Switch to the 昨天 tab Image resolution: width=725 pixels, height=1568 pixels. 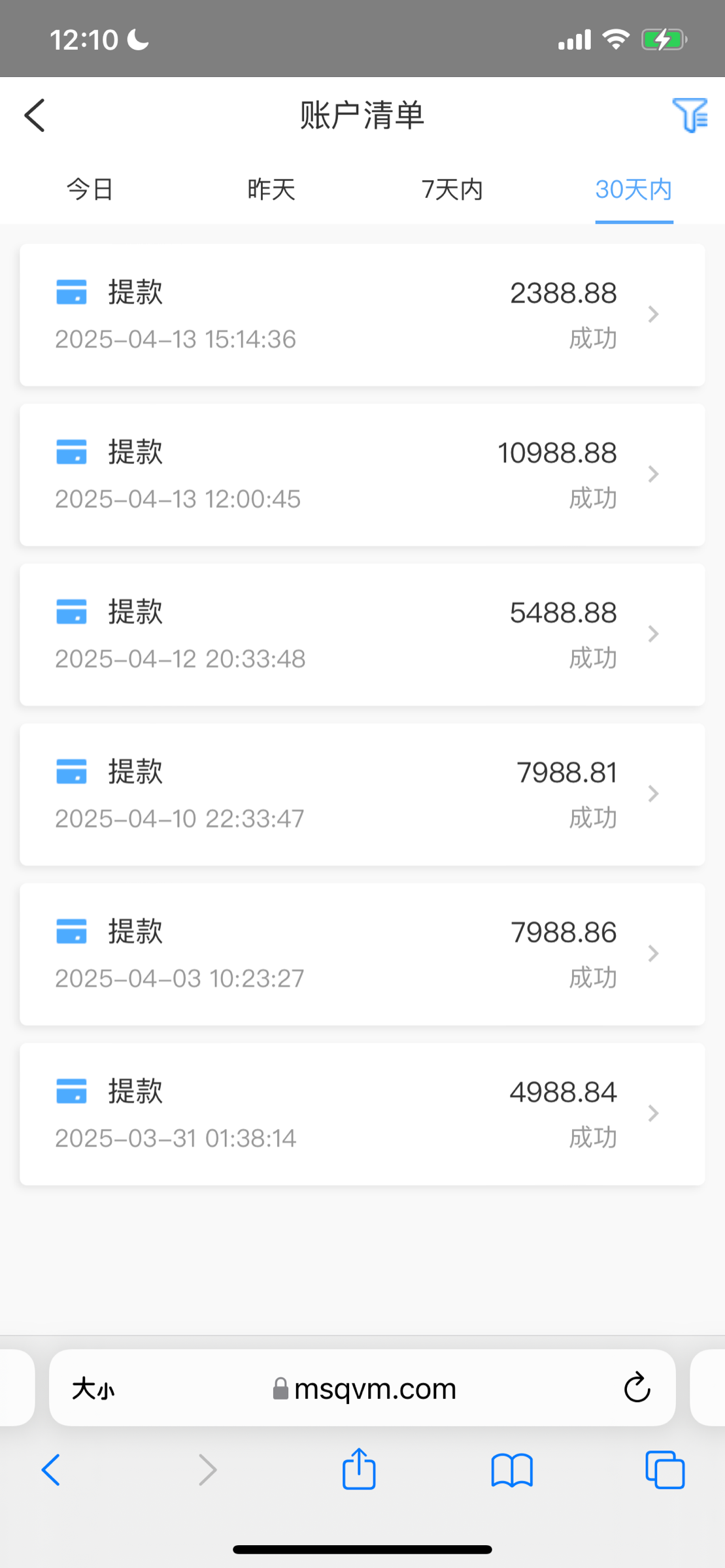coord(271,189)
